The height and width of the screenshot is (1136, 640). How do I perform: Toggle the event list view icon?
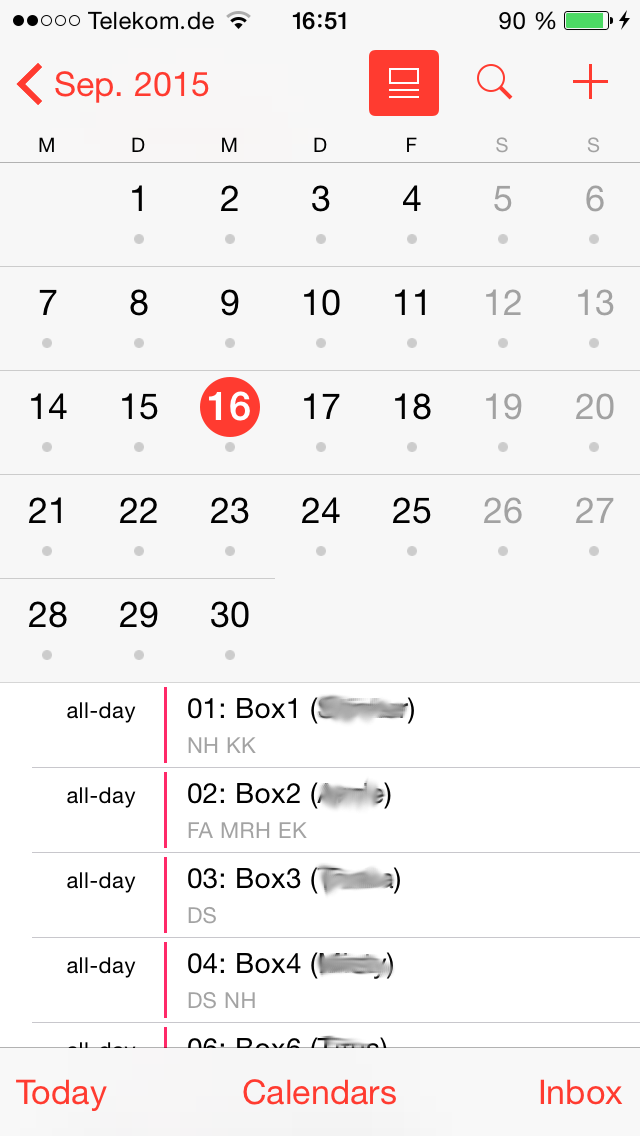click(404, 83)
